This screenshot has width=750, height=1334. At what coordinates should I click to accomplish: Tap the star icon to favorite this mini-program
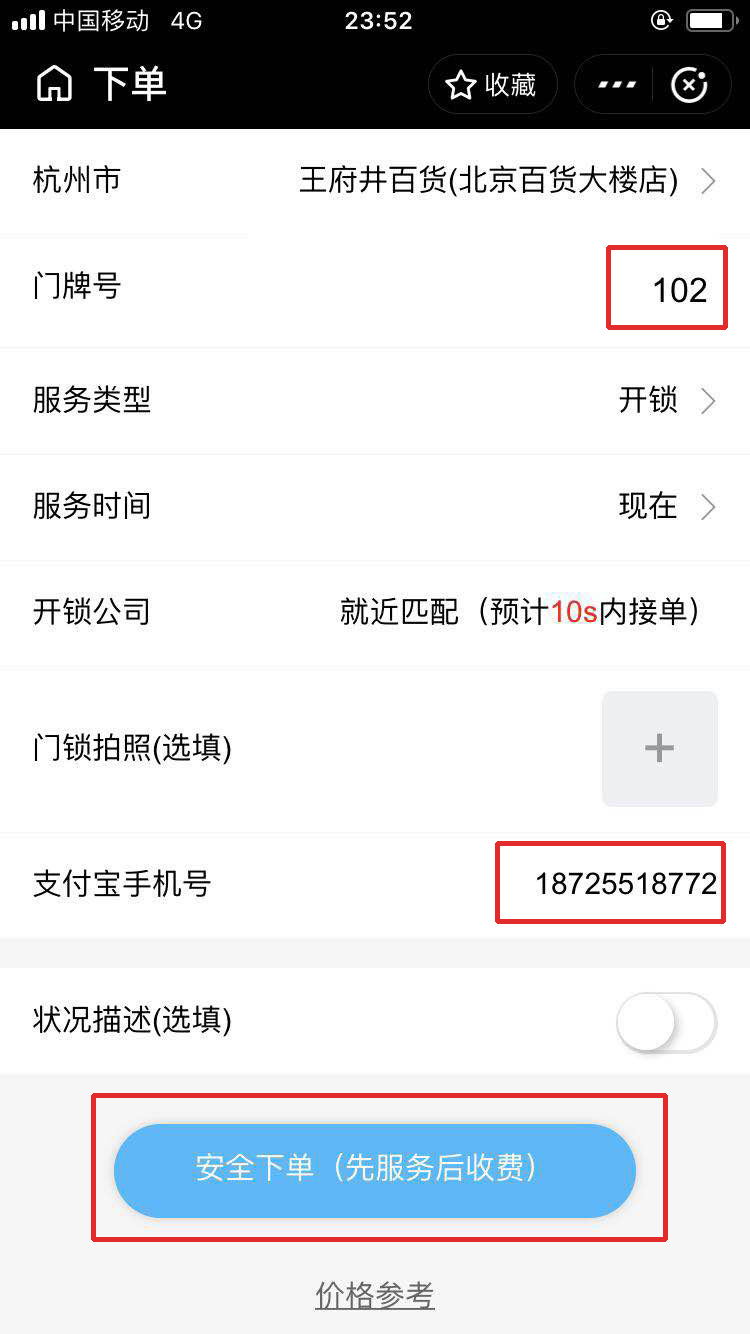click(460, 84)
